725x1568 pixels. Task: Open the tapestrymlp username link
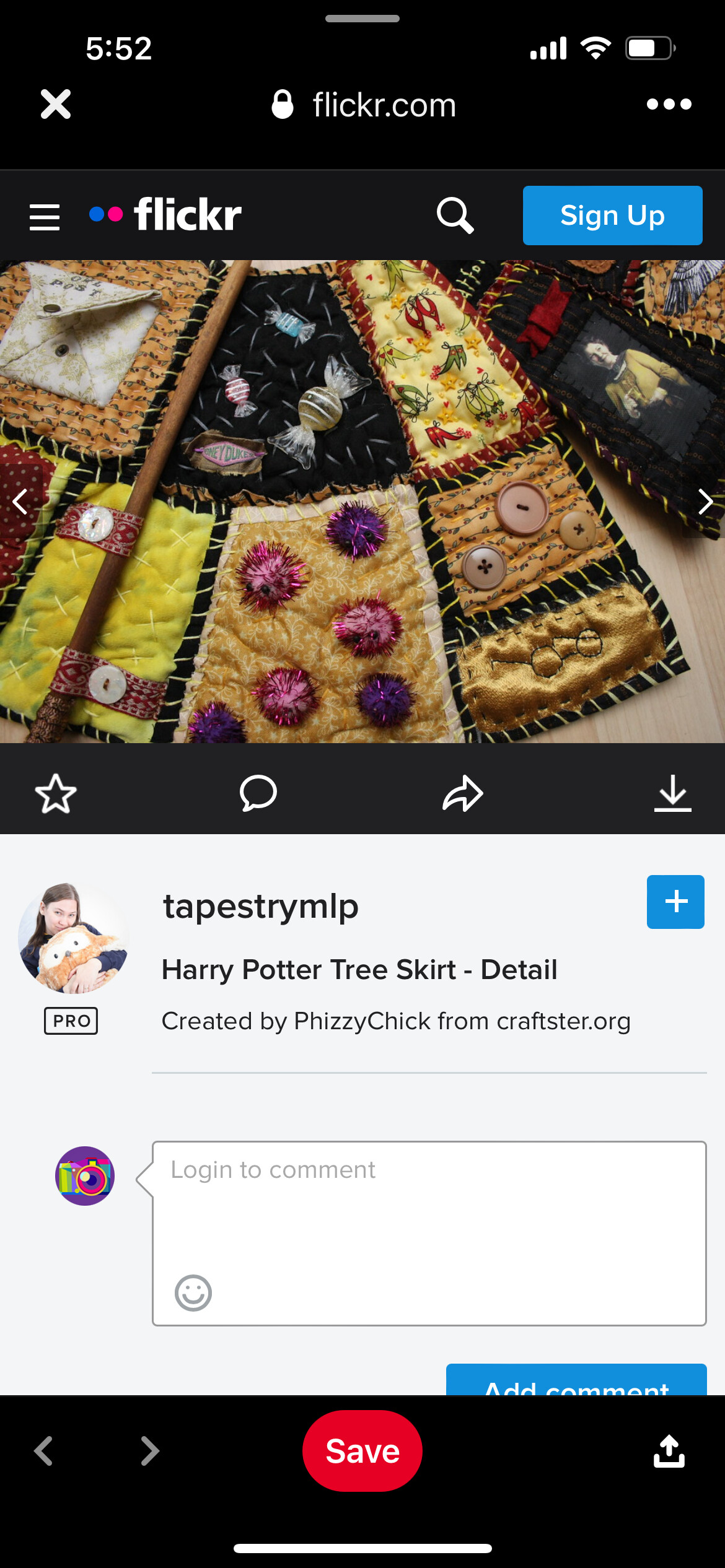click(x=260, y=907)
